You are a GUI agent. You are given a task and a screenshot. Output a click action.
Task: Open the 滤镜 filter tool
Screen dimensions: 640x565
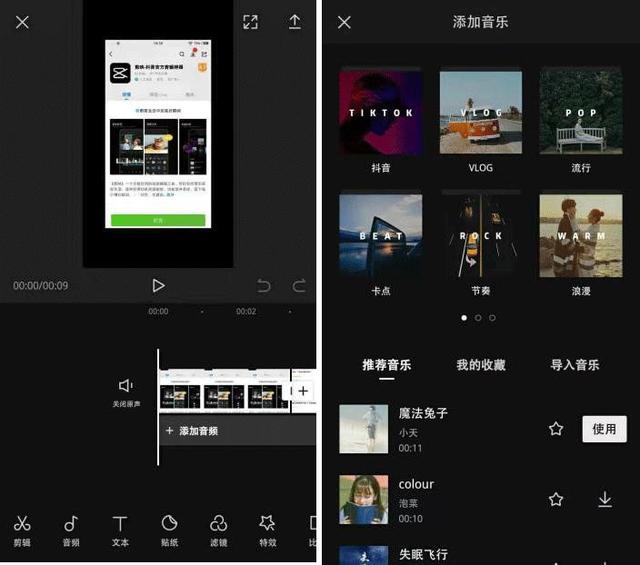[x=218, y=529]
